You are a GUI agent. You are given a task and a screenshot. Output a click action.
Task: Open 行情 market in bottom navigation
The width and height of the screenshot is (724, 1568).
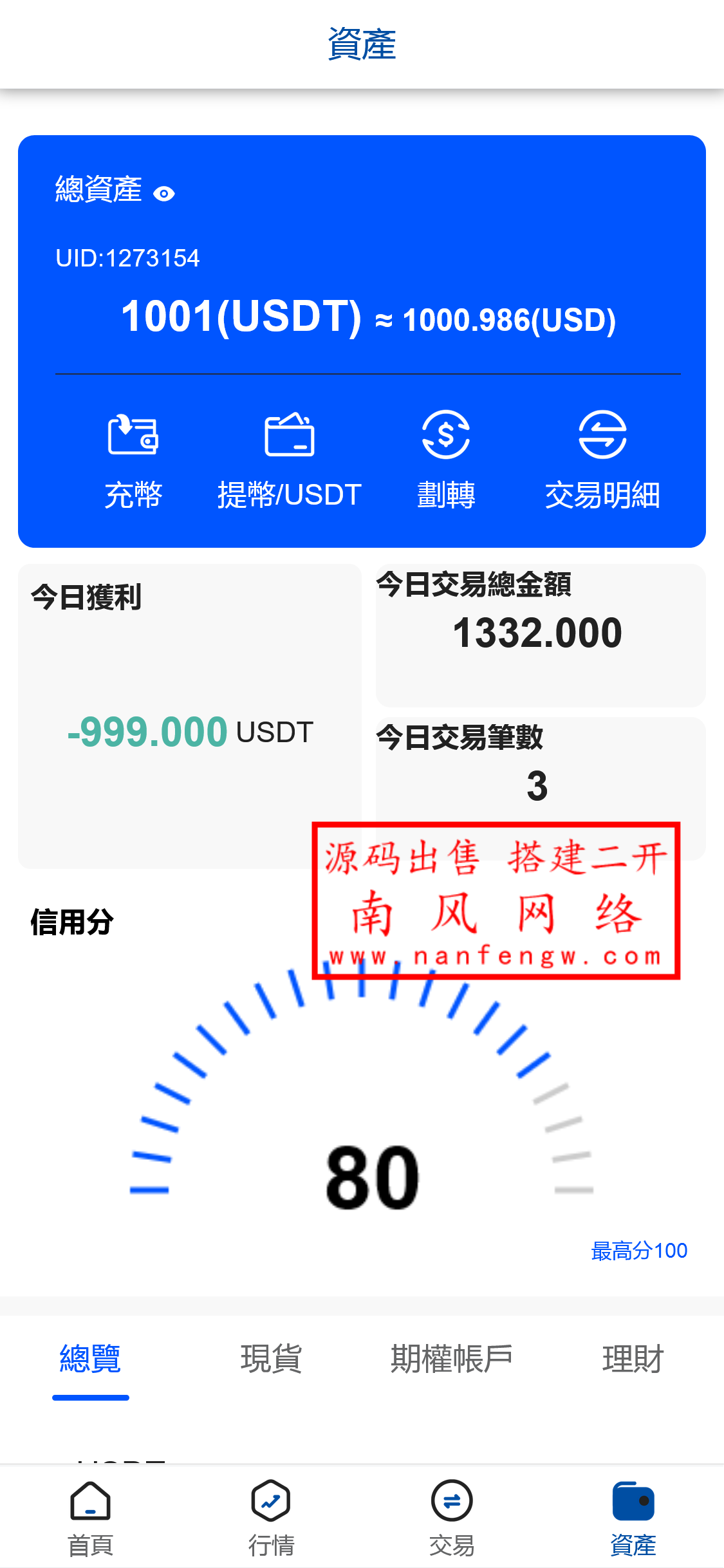(271, 1518)
